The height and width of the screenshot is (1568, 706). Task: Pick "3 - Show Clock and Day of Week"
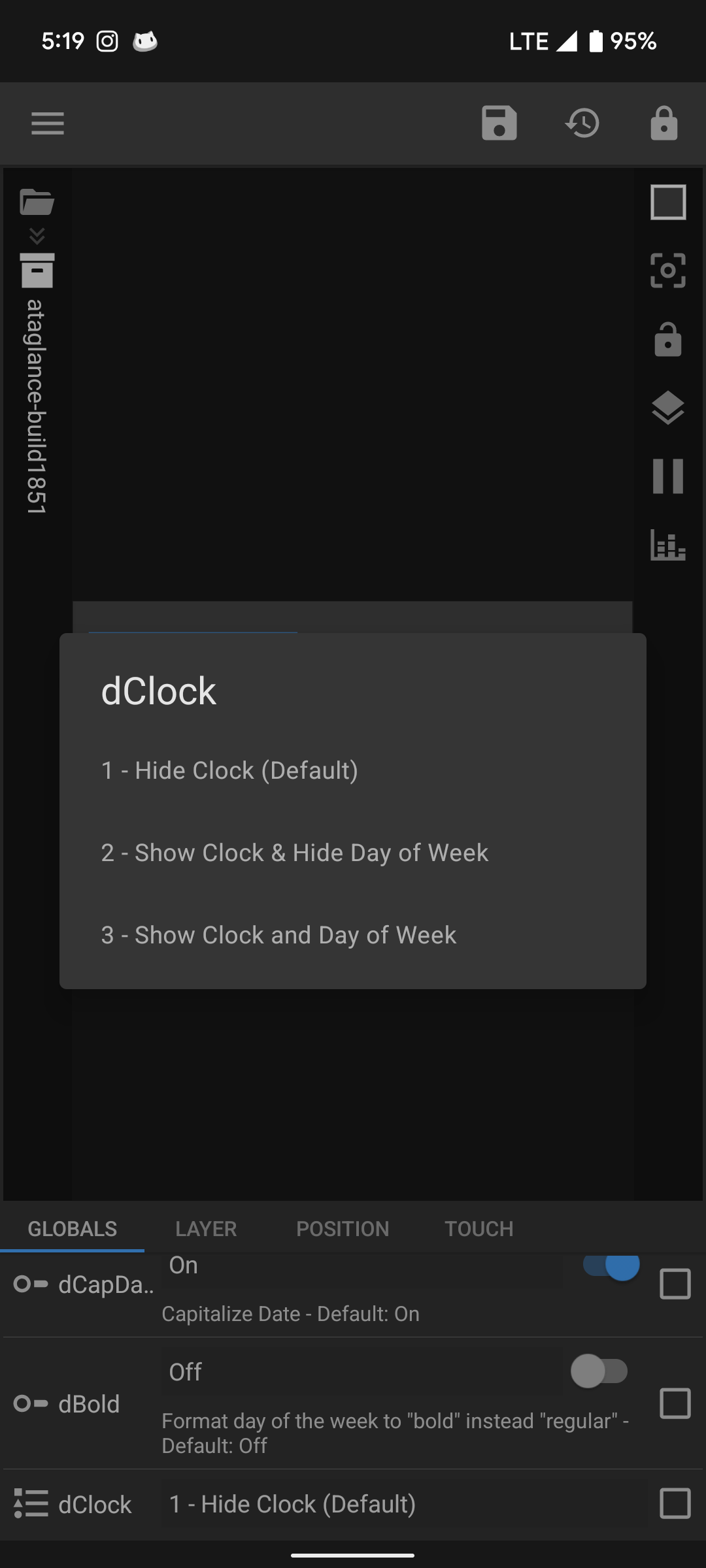pos(278,935)
